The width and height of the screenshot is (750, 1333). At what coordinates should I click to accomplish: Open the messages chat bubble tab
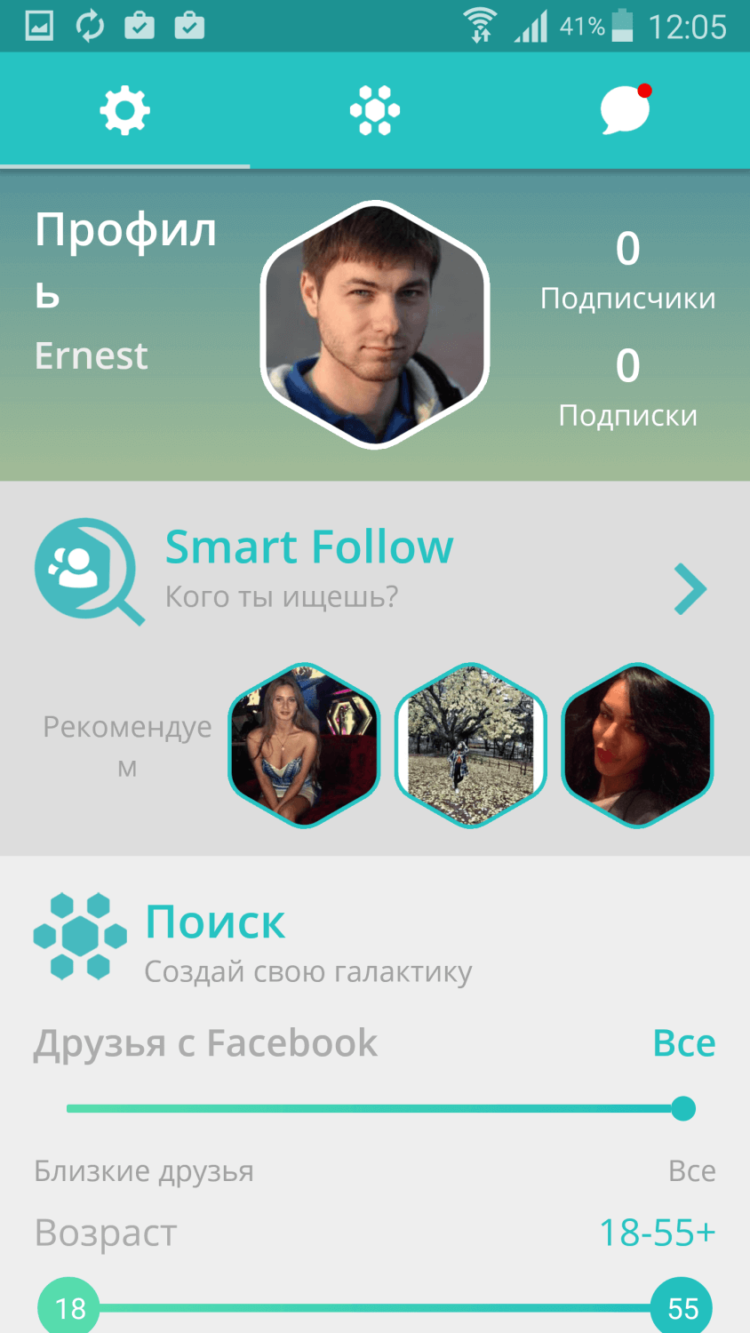pyautogui.click(x=625, y=111)
